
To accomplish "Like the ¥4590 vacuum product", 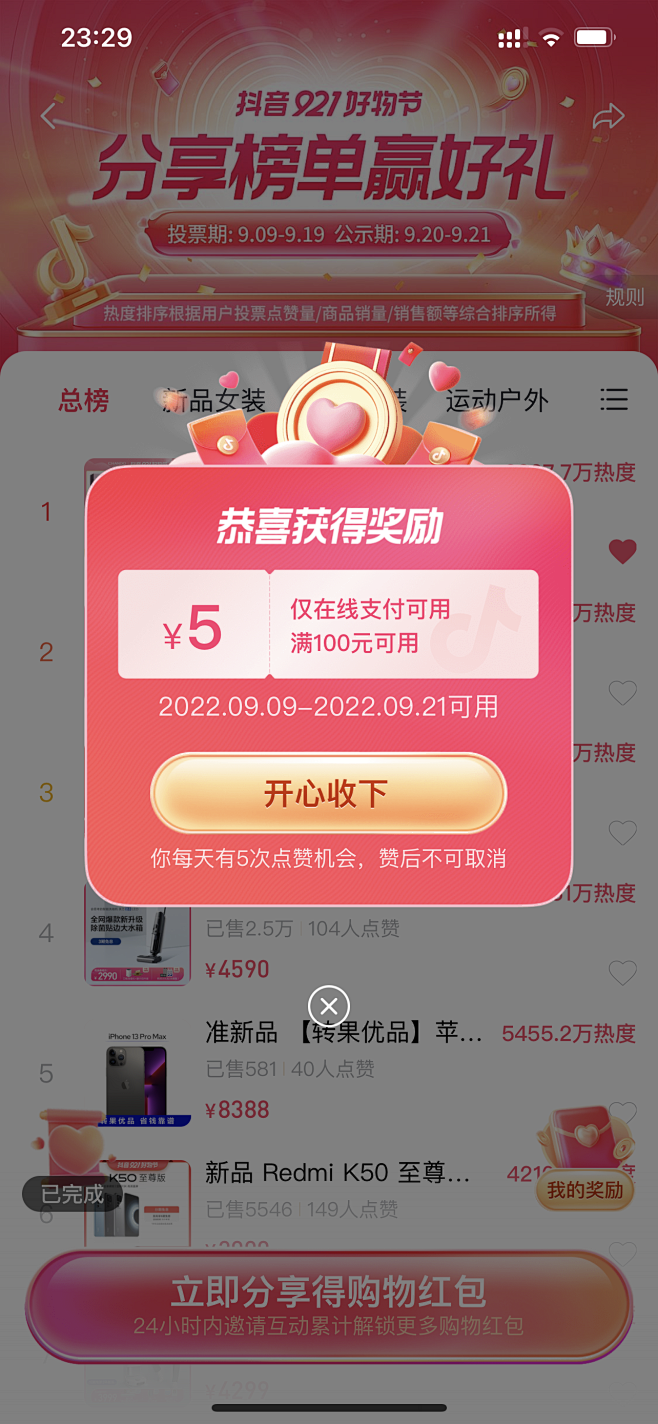I will [622, 972].
